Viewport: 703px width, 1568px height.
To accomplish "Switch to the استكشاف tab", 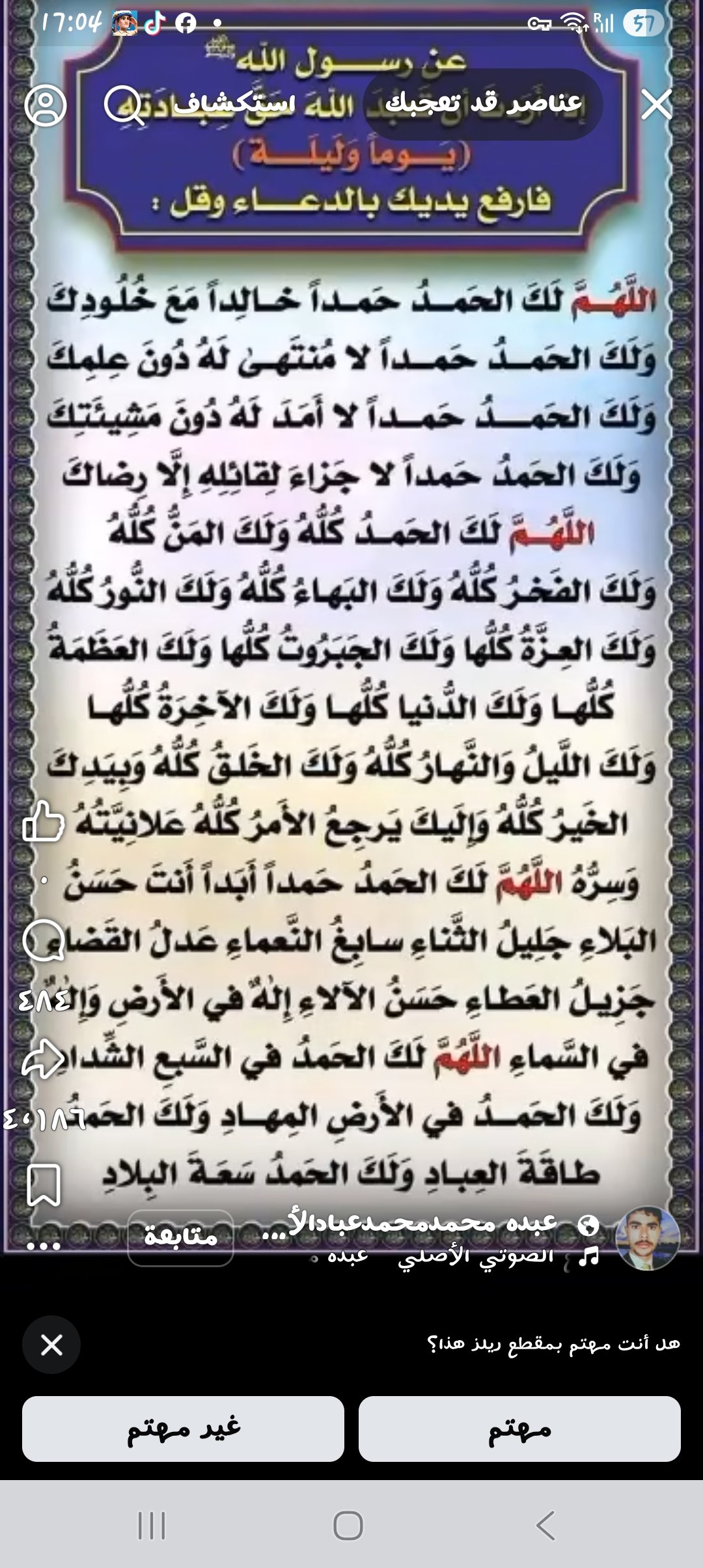I will tap(236, 104).
